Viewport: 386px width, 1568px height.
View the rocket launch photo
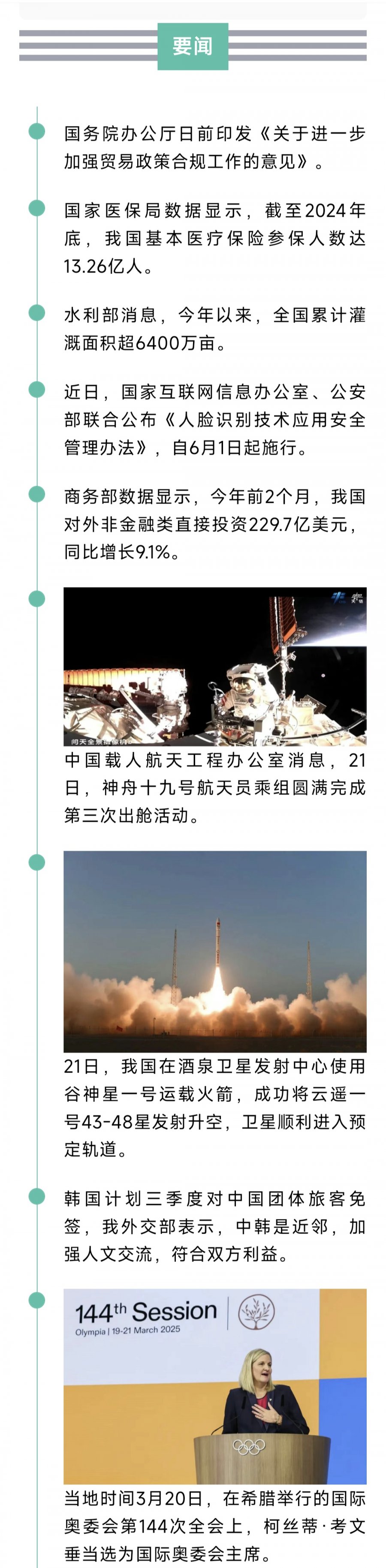(215, 951)
